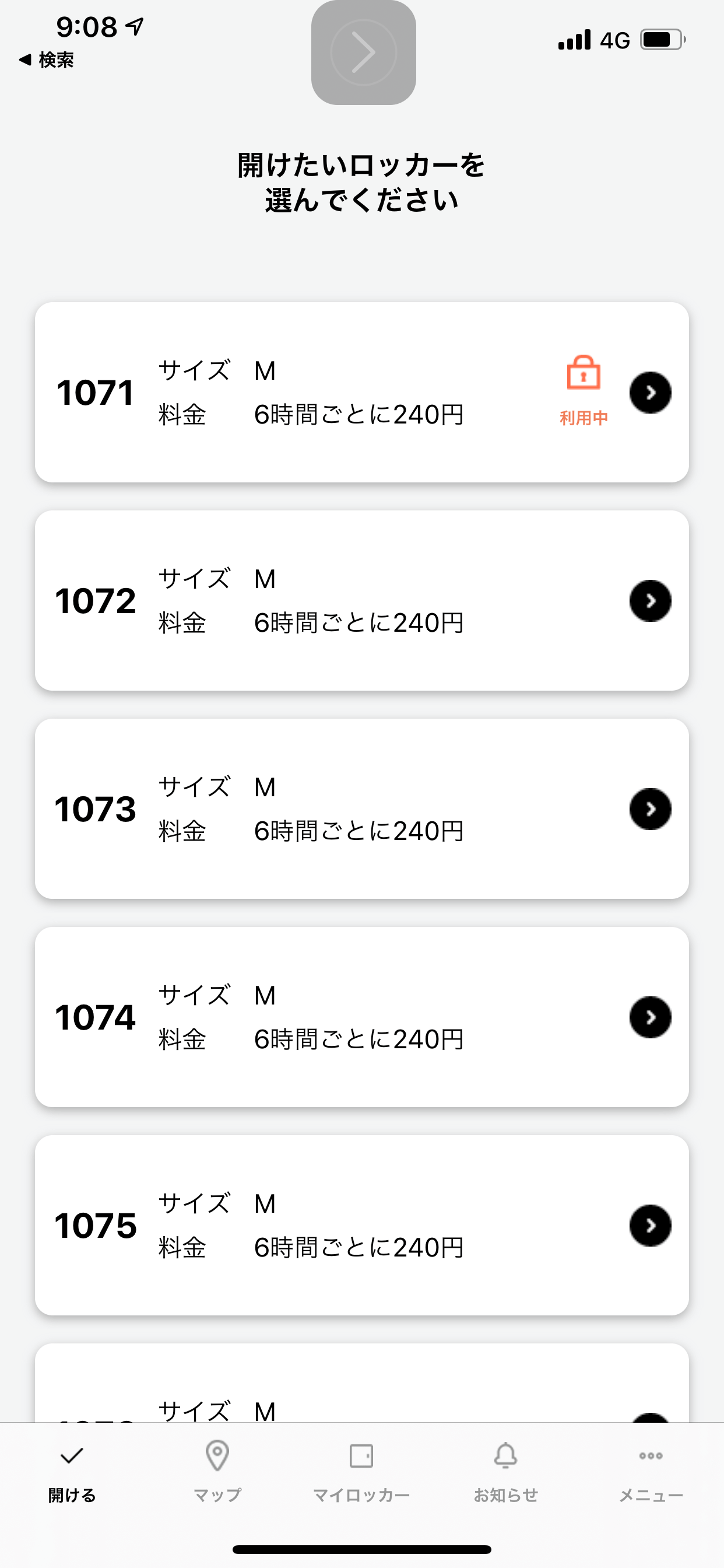The width and height of the screenshot is (724, 1568).
Task: Select locker 1072 card
Action: (x=362, y=601)
